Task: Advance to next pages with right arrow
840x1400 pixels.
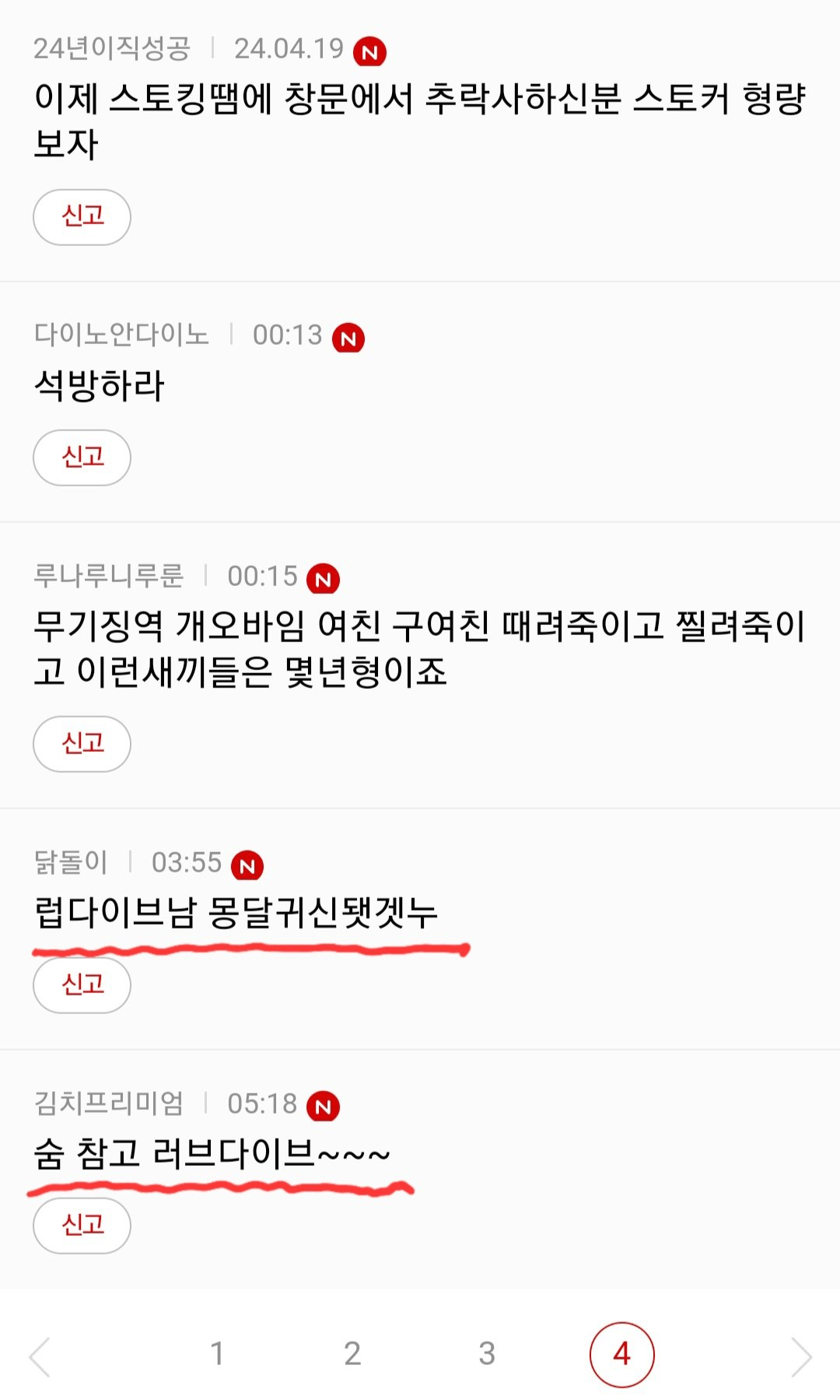Action: coord(800,1356)
